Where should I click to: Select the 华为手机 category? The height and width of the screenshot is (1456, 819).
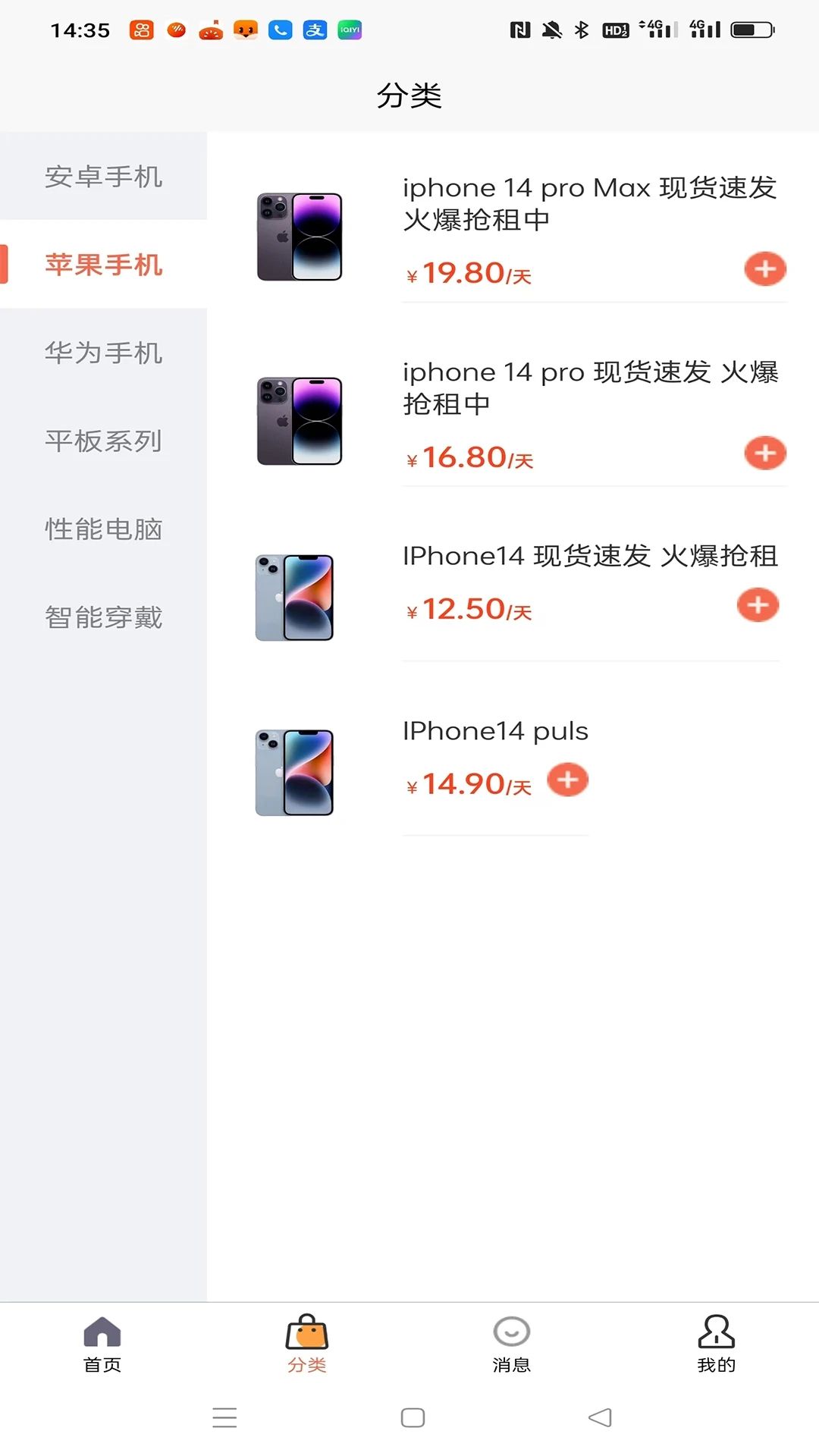pyautogui.click(x=103, y=353)
